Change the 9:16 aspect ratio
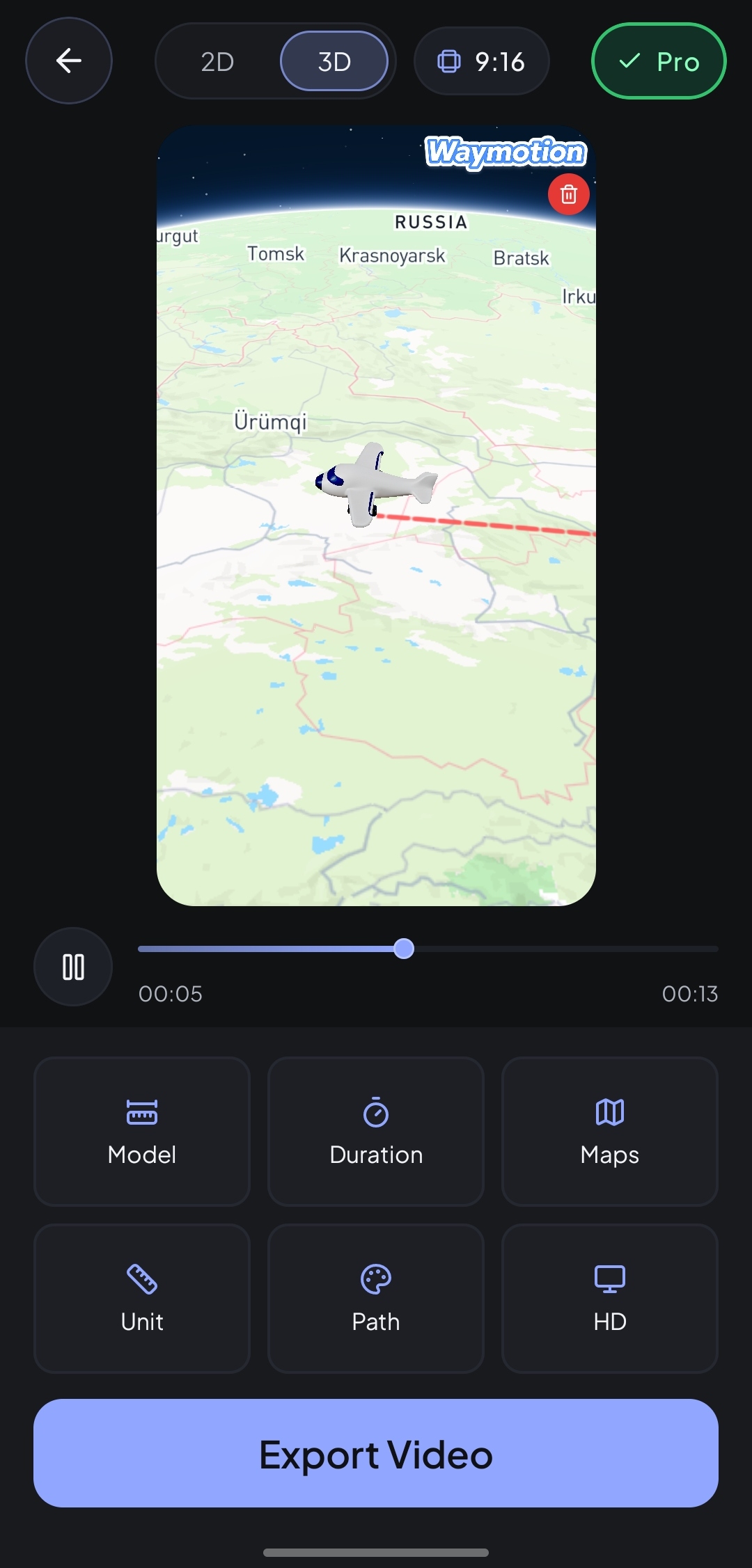The image size is (752, 1568). pos(482,61)
